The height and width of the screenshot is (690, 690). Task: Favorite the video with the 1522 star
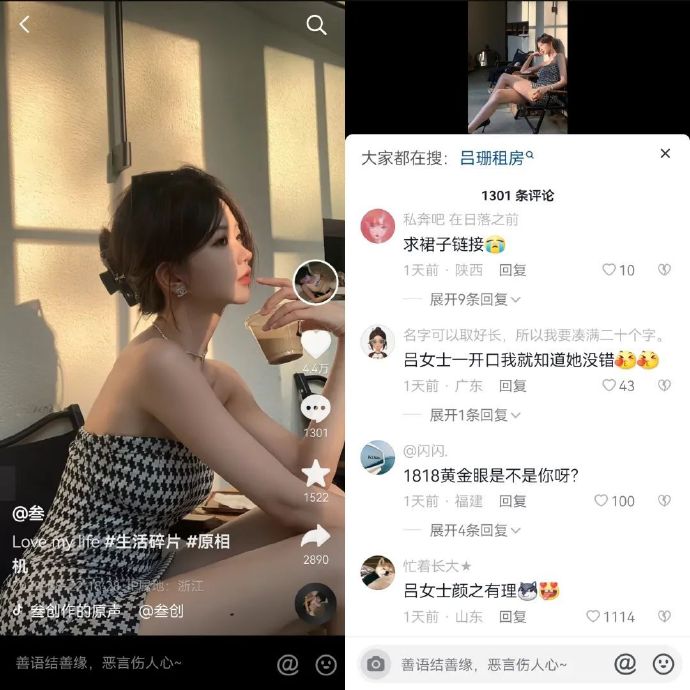click(x=316, y=472)
